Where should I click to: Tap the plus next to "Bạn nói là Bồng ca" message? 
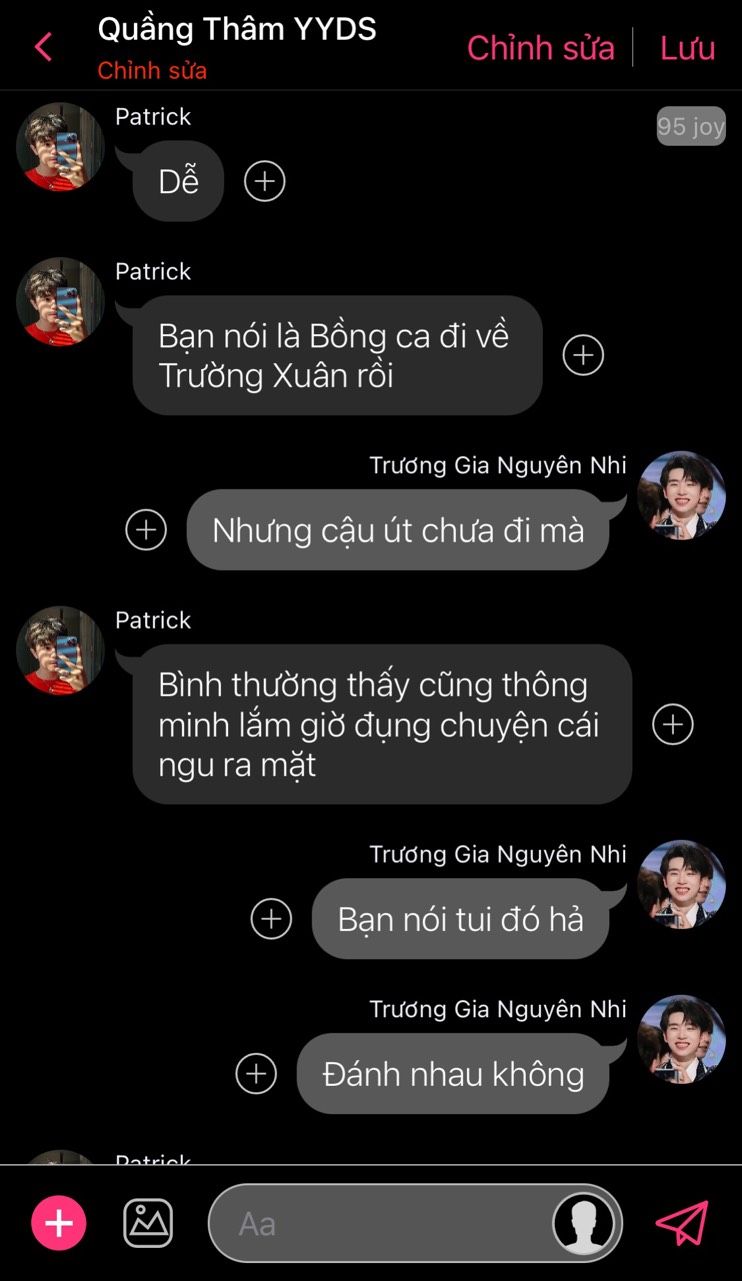(x=583, y=355)
